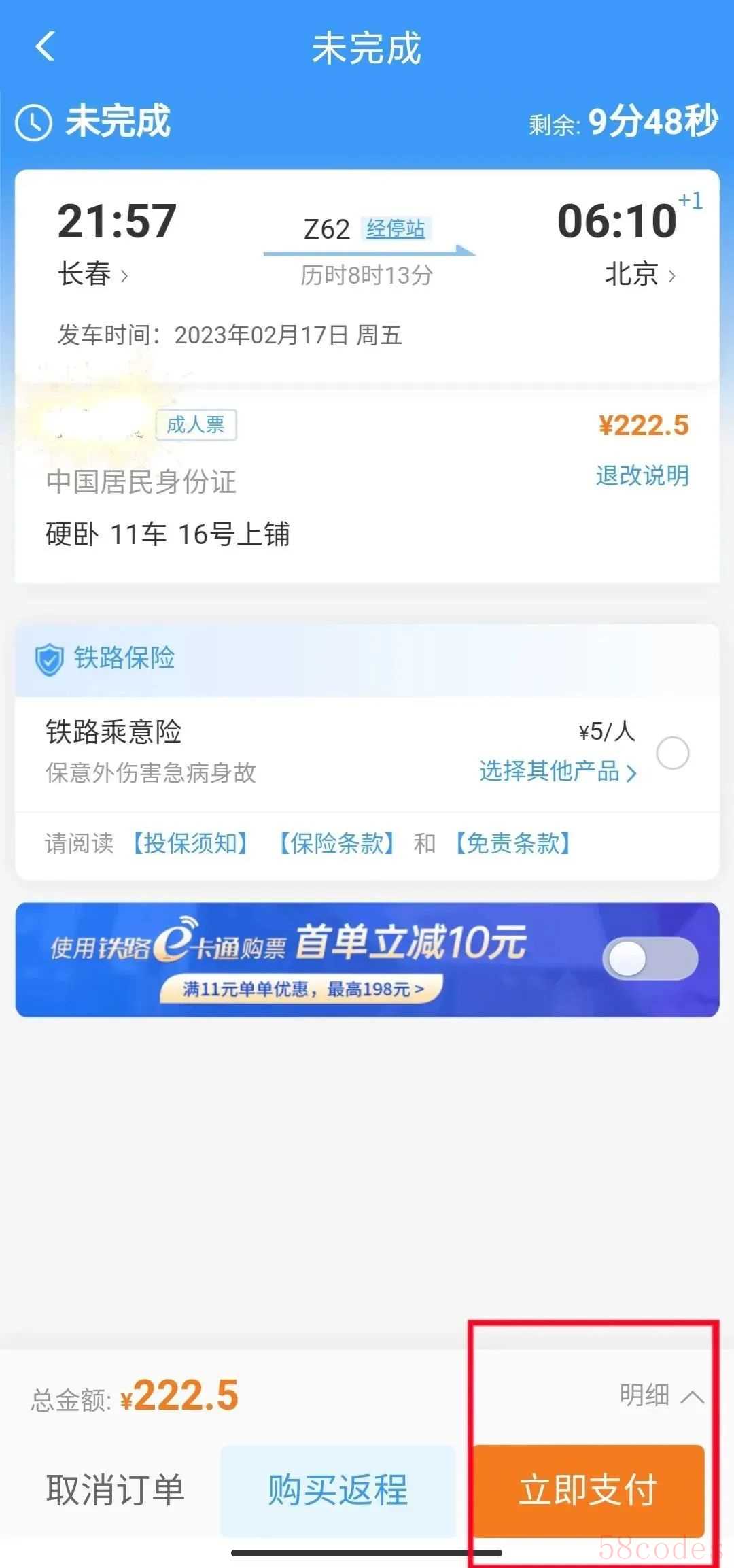
Task: Open departure station 长春 details
Action: tap(92, 275)
